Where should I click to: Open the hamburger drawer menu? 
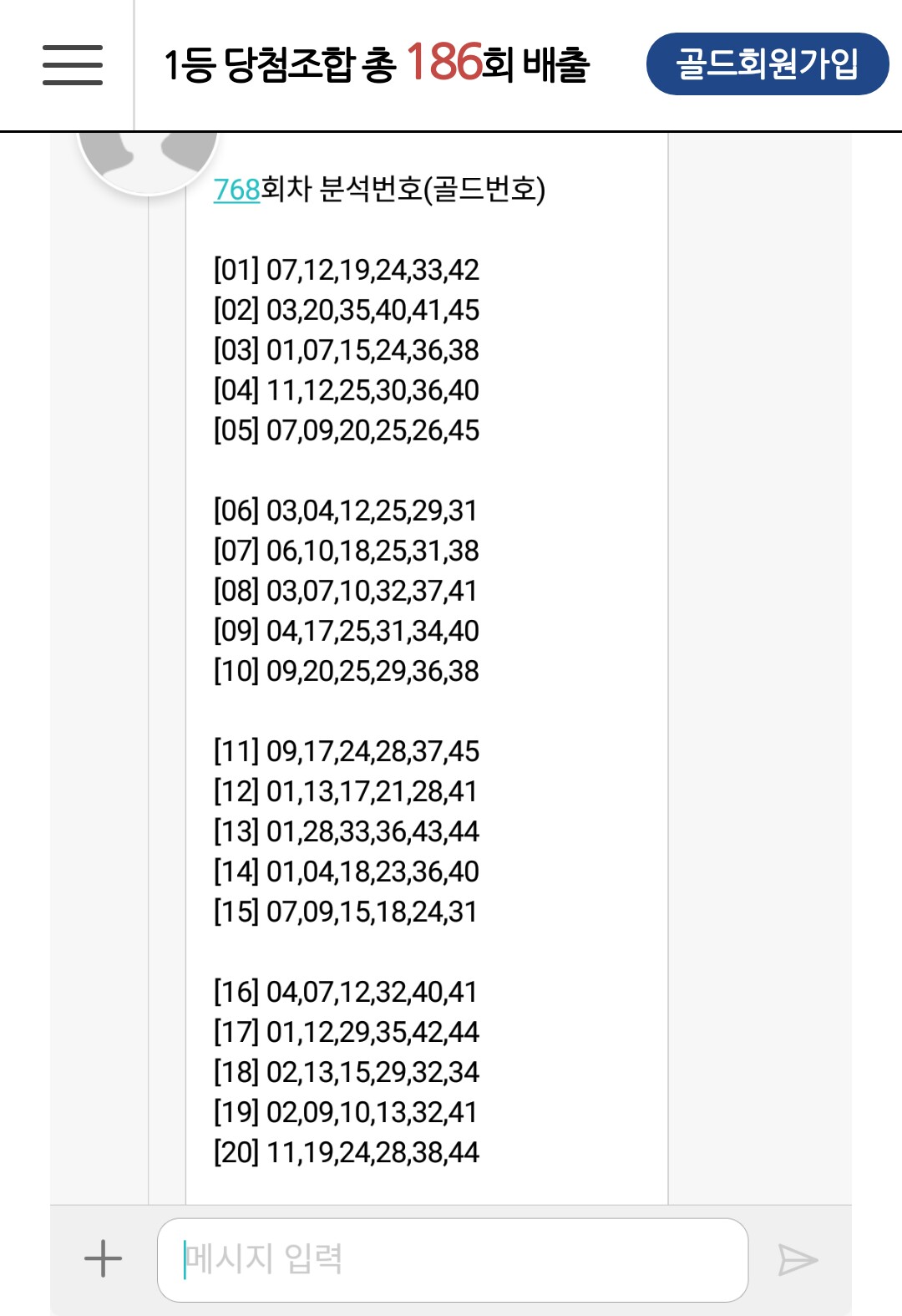pos(73,65)
